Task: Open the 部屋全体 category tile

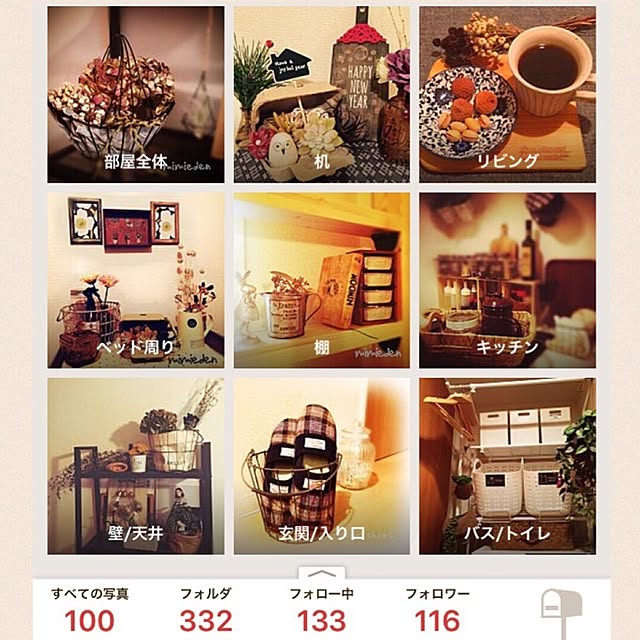Action: click(x=136, y=95)
